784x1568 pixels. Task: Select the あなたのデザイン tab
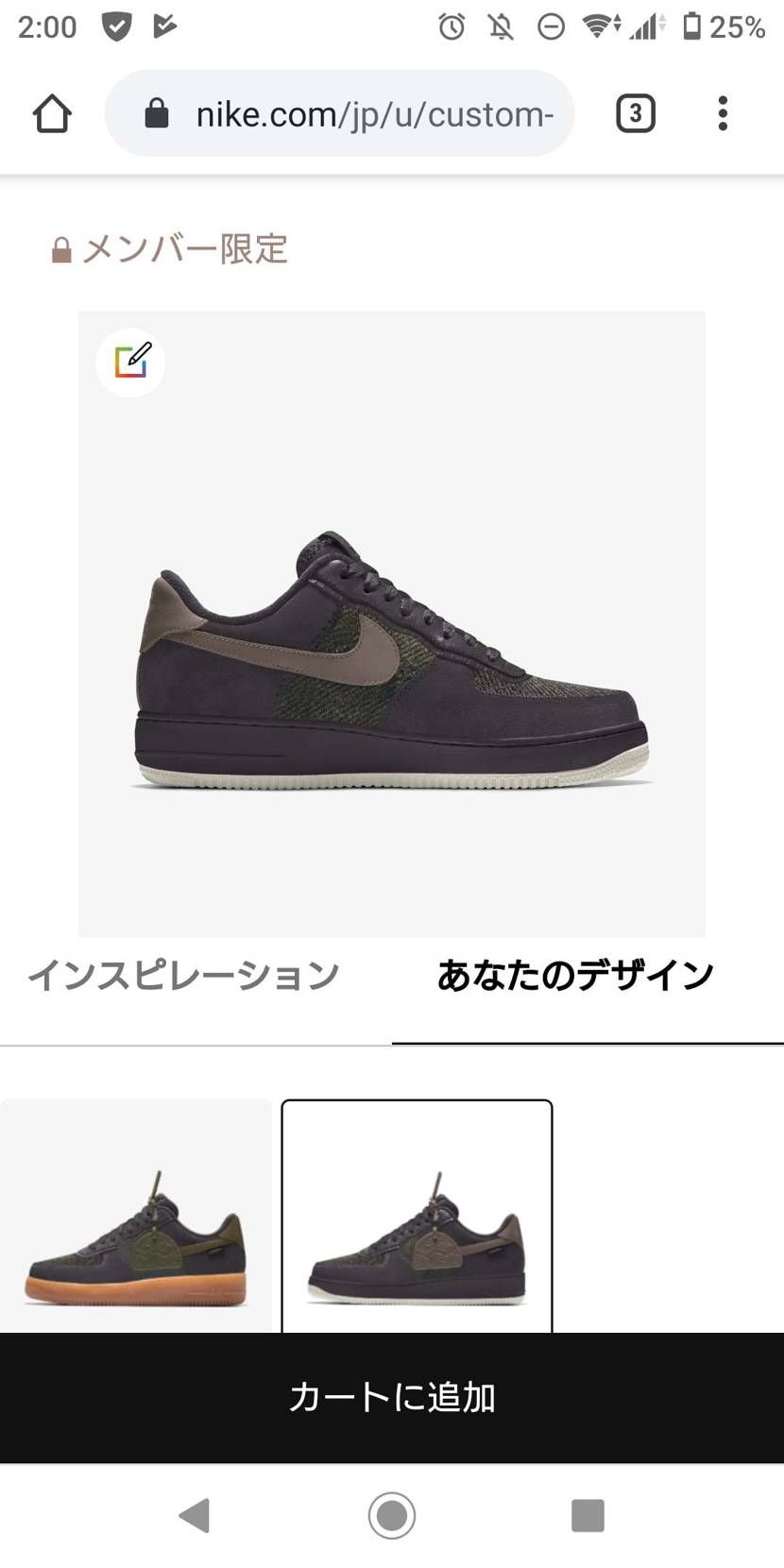[x=576, y=975]
